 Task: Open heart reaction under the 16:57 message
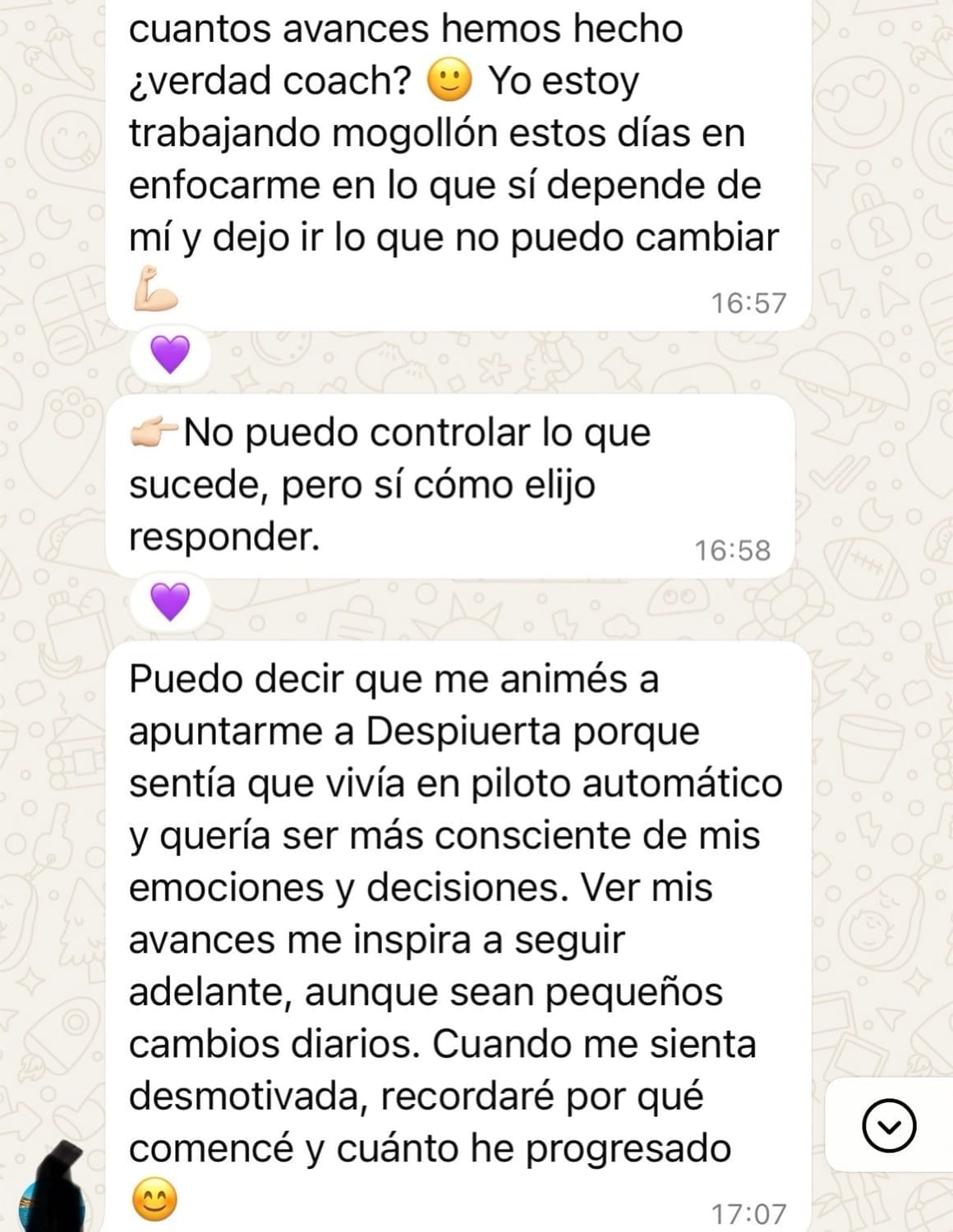[x=170, y=355]
